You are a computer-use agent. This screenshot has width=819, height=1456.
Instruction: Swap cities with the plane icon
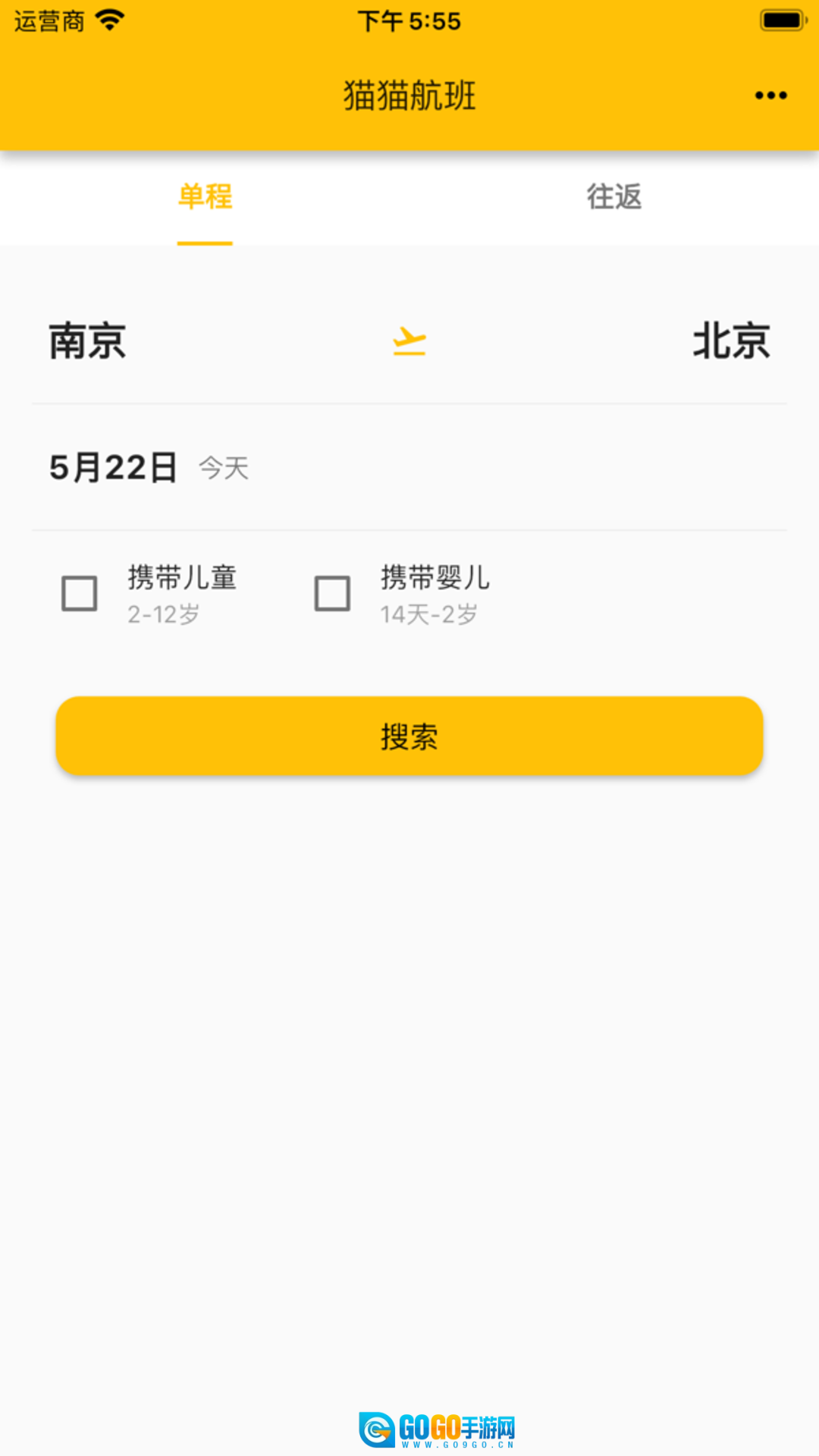[409, 341]
